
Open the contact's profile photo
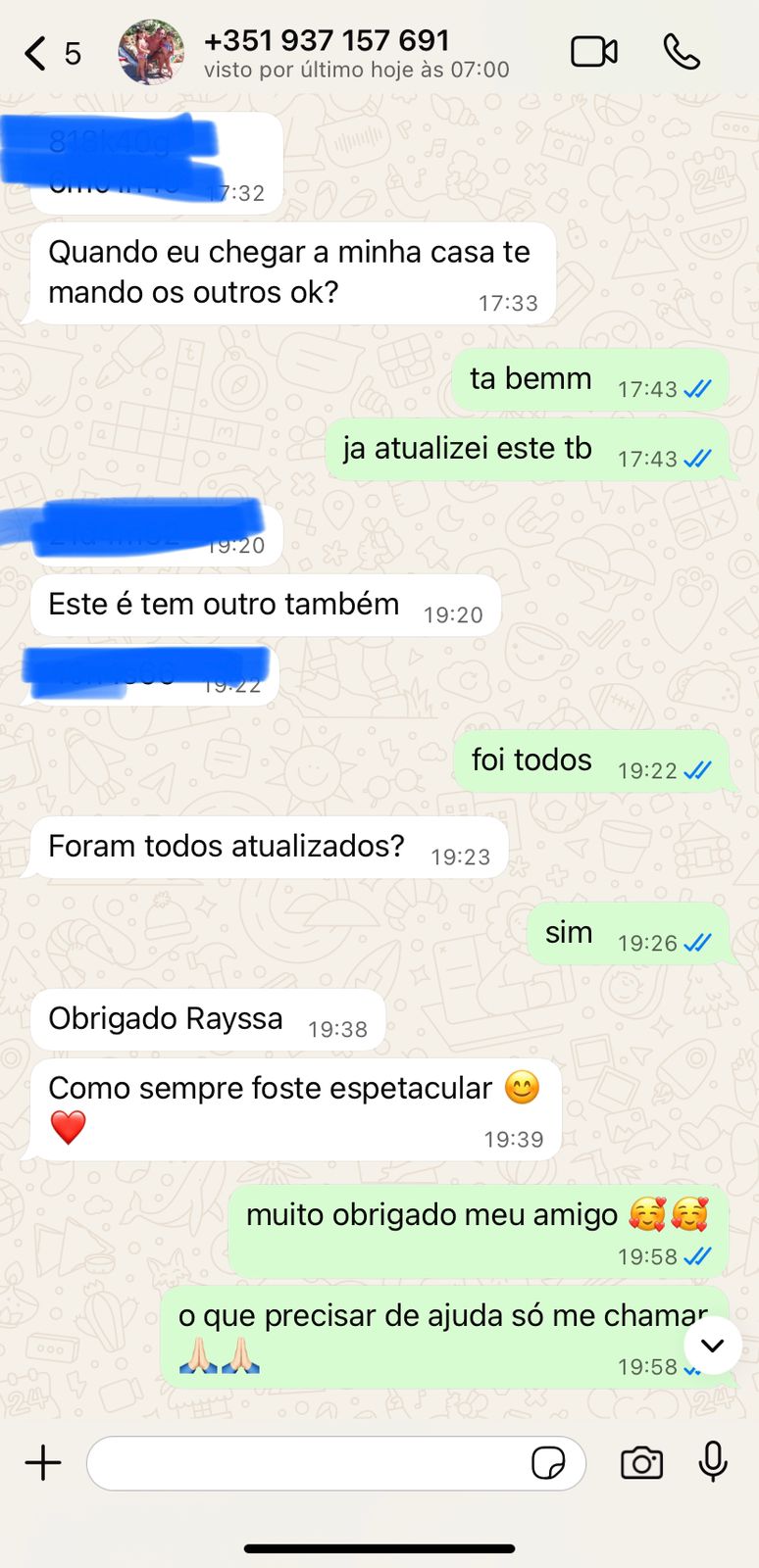pyautogui.click(x=151, y=53)
